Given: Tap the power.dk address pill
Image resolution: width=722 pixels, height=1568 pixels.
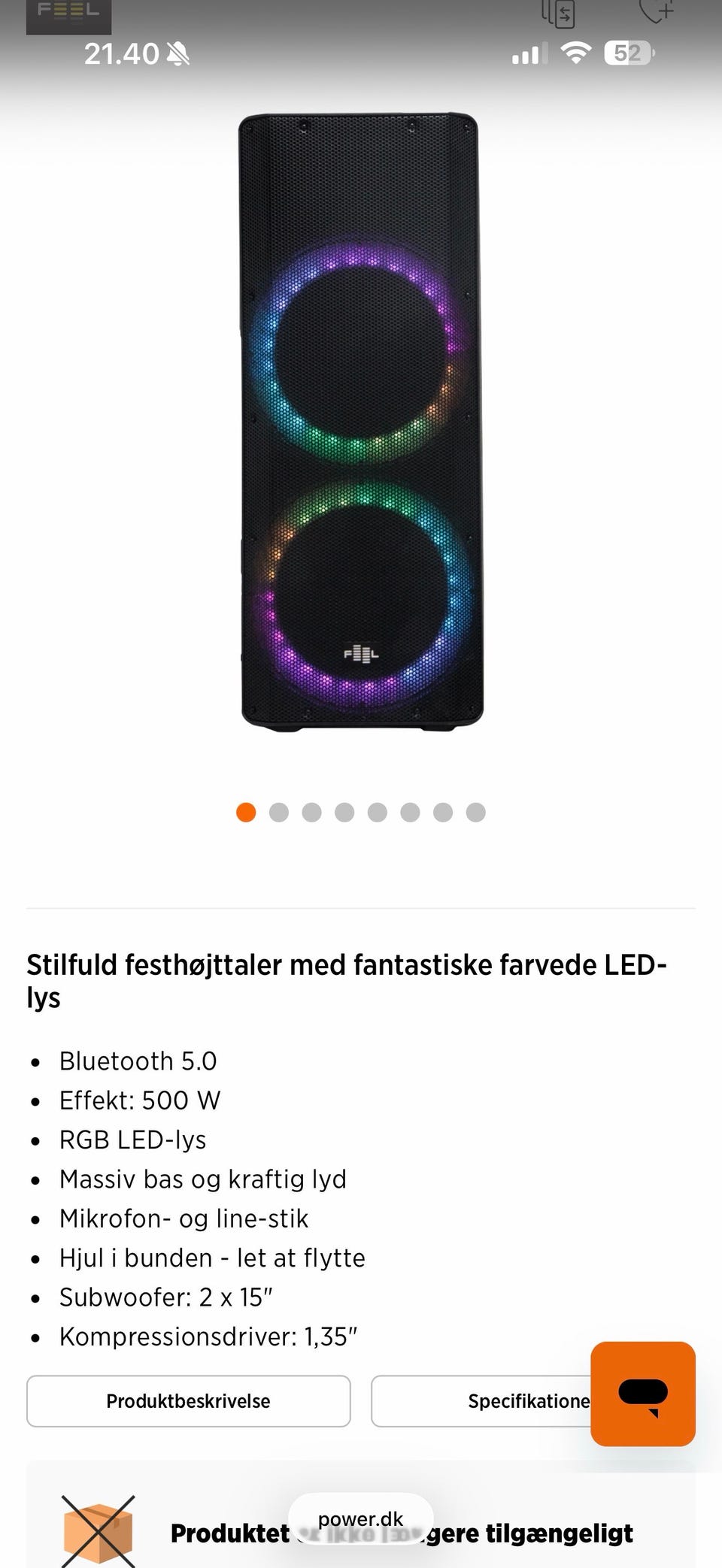Looking at the screenshot, I should [x=360, y=1519].
